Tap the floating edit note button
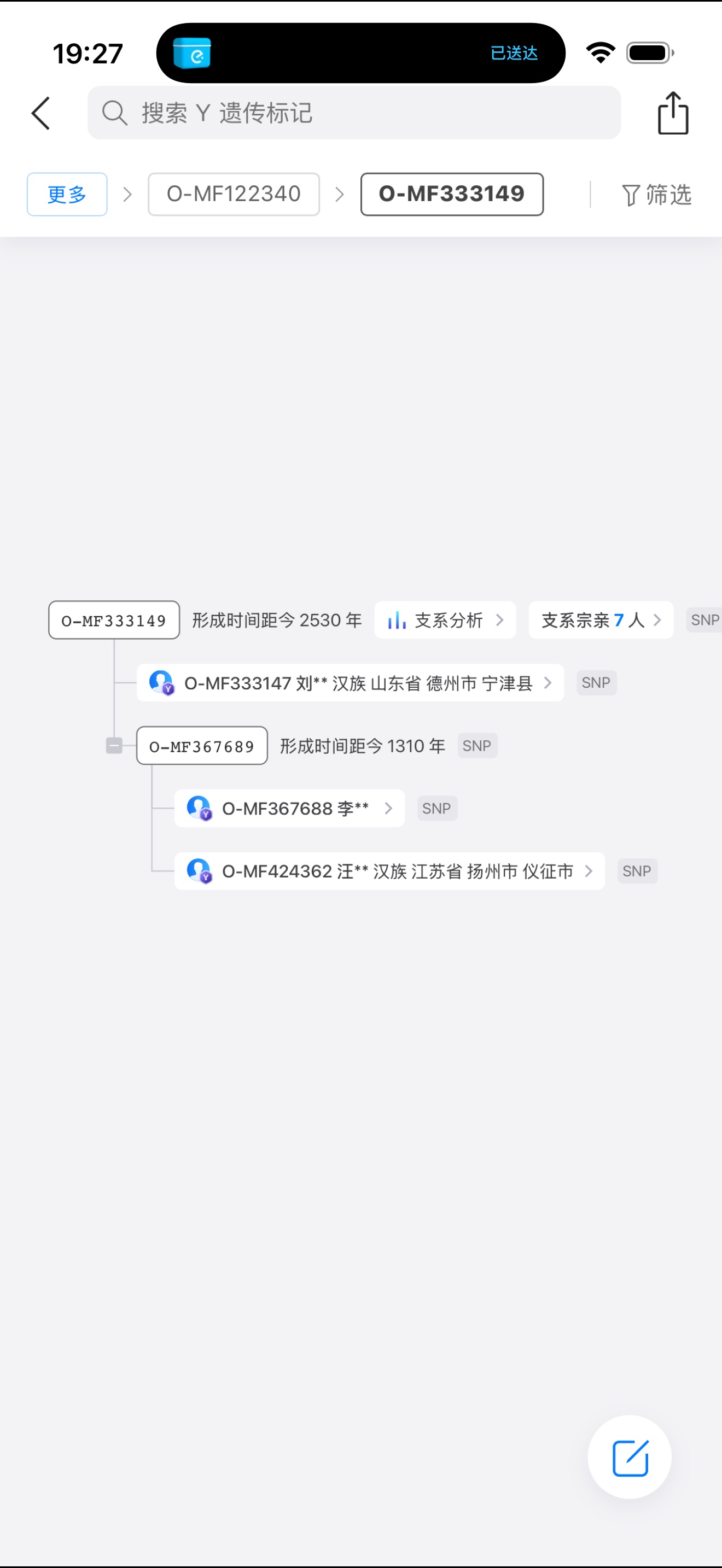722x1568 pixels. (x=630, y=1458)
